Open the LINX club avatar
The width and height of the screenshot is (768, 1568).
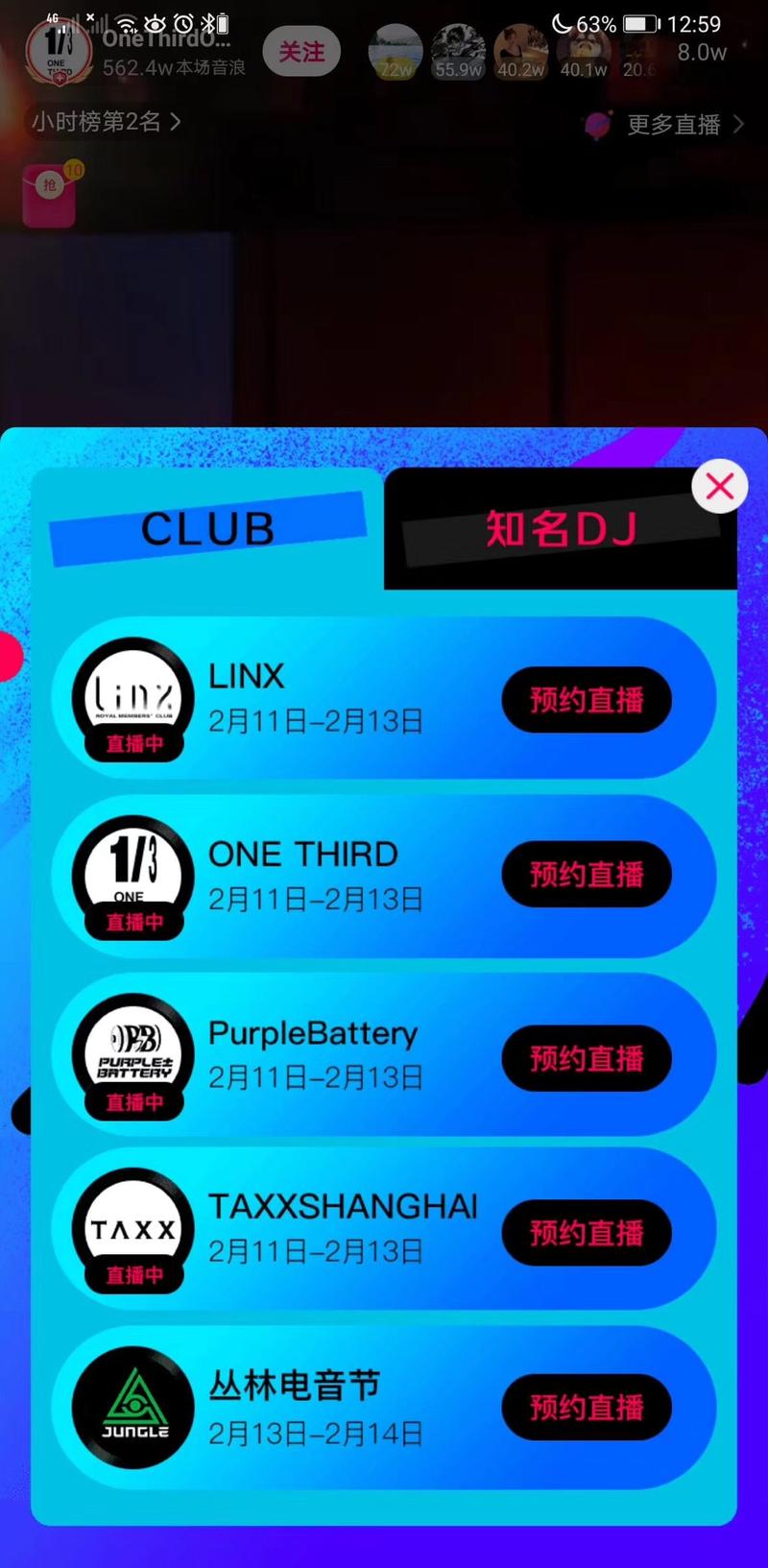(133, 697)
